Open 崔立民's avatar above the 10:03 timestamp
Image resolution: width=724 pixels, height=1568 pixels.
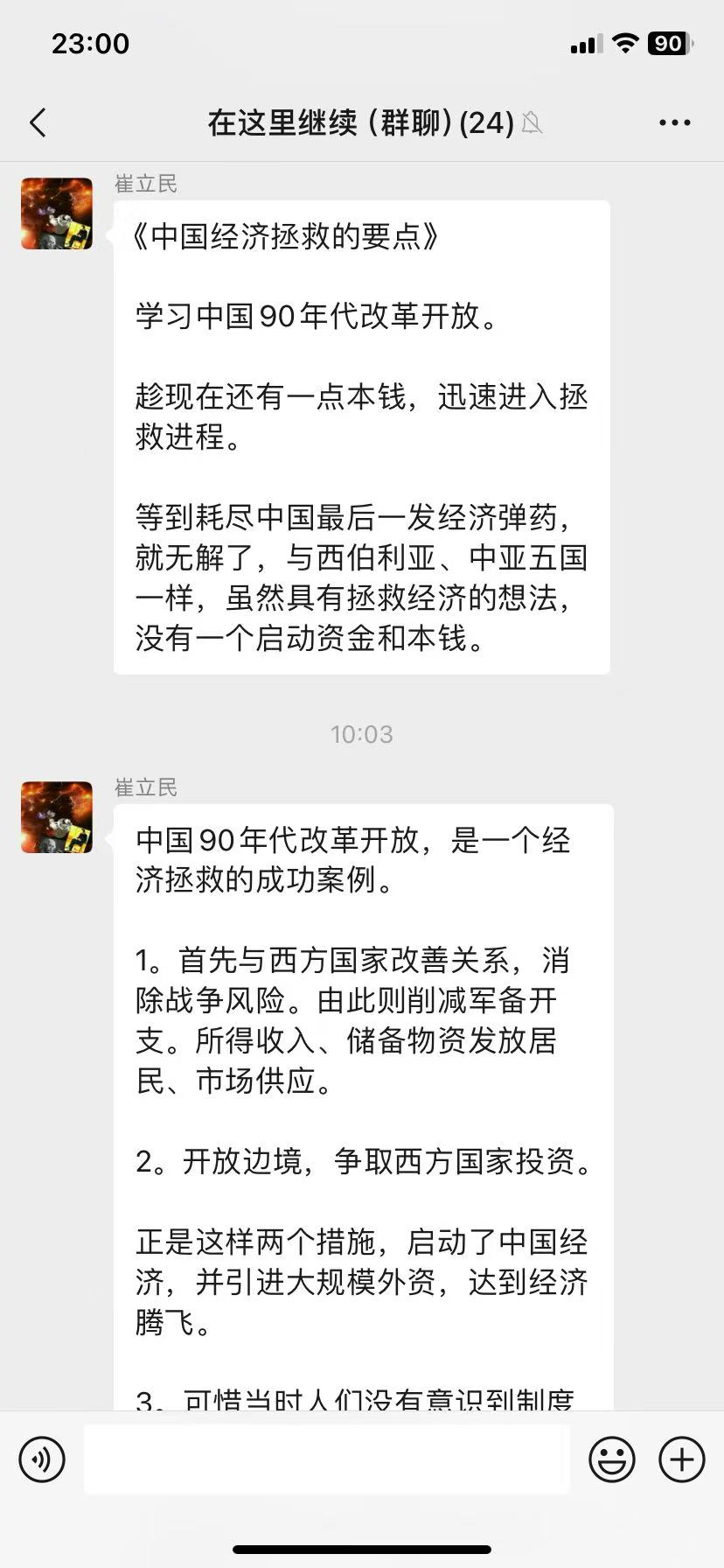(57, 213)
